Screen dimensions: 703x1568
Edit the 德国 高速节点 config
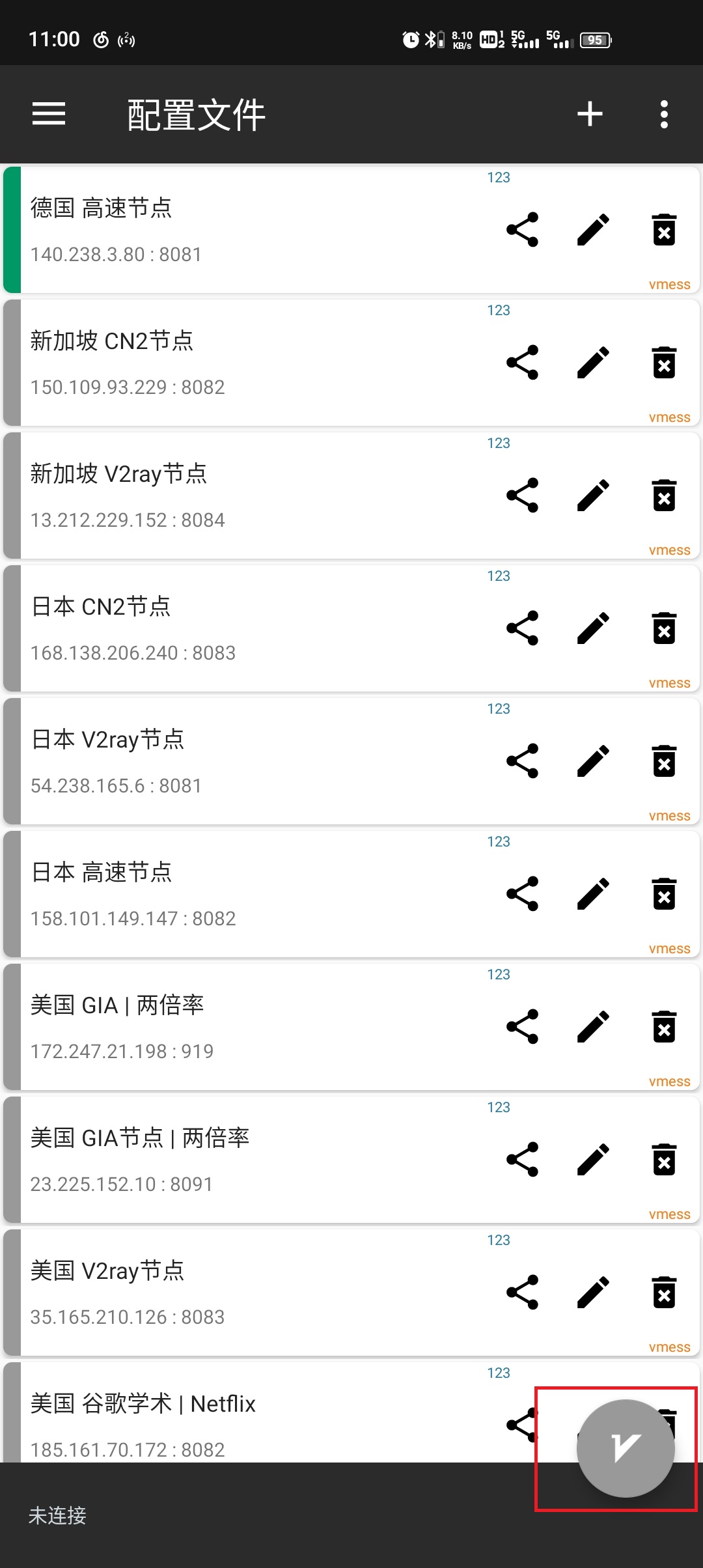point(593,230)
